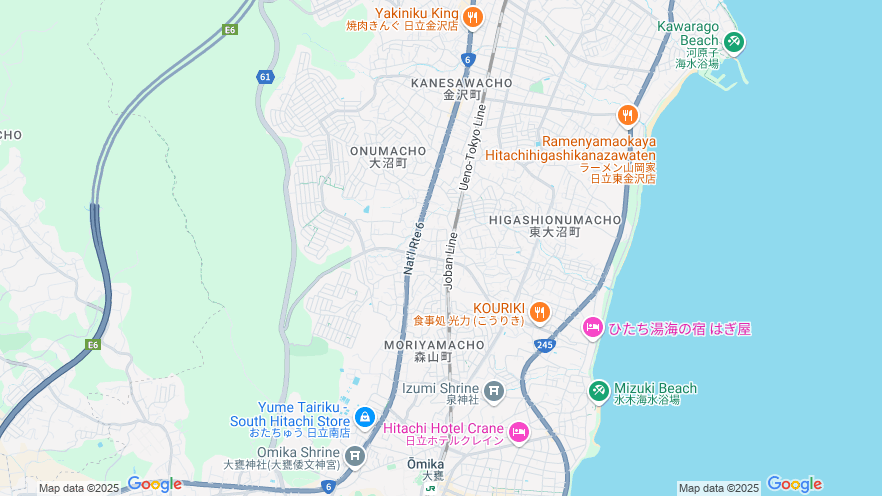Tap the Ramenyamaokaya Hitachihigashikanazawaten restaurant pin
Screen dimensions: 882x496
[628, 115]
